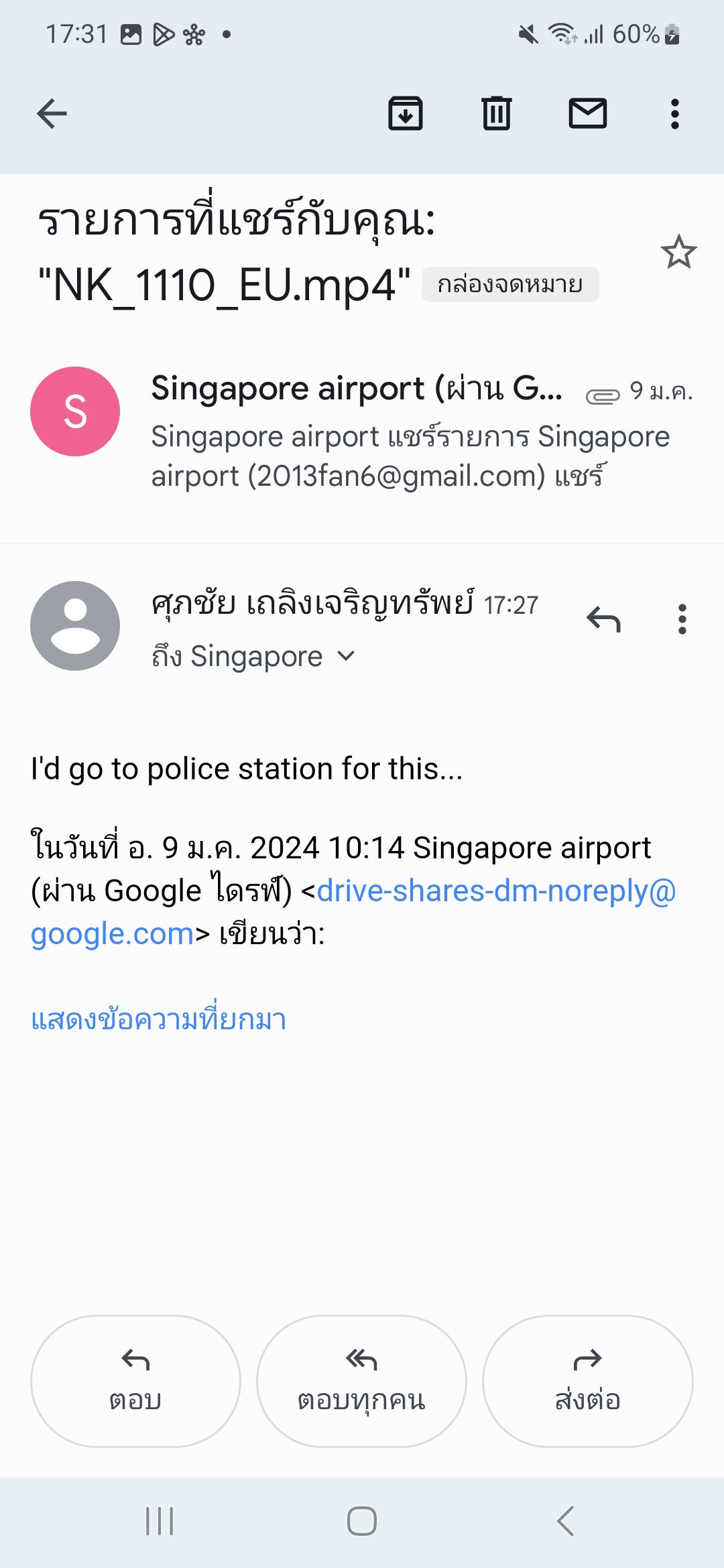Screen dimensions: 724x1568
Task: Mark this email as unread
Action: pos(588,113)
